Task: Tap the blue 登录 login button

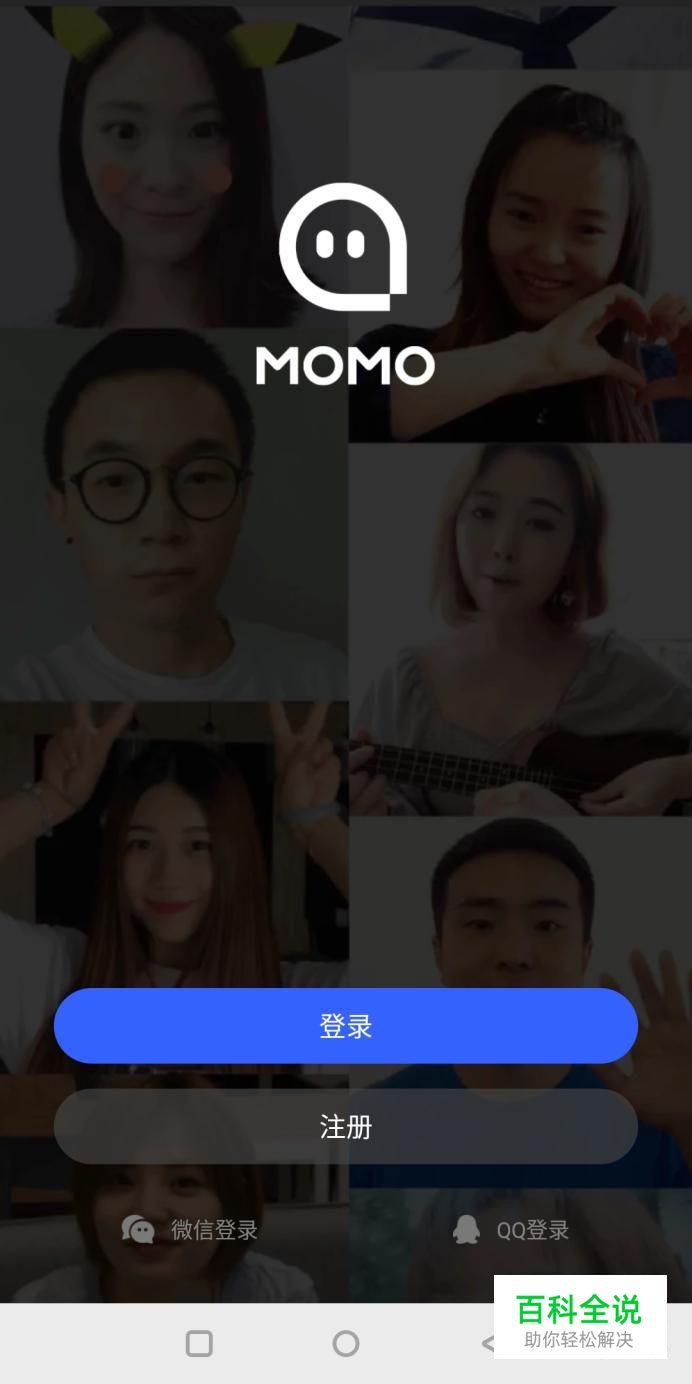Action: [x=345, y=1026]
